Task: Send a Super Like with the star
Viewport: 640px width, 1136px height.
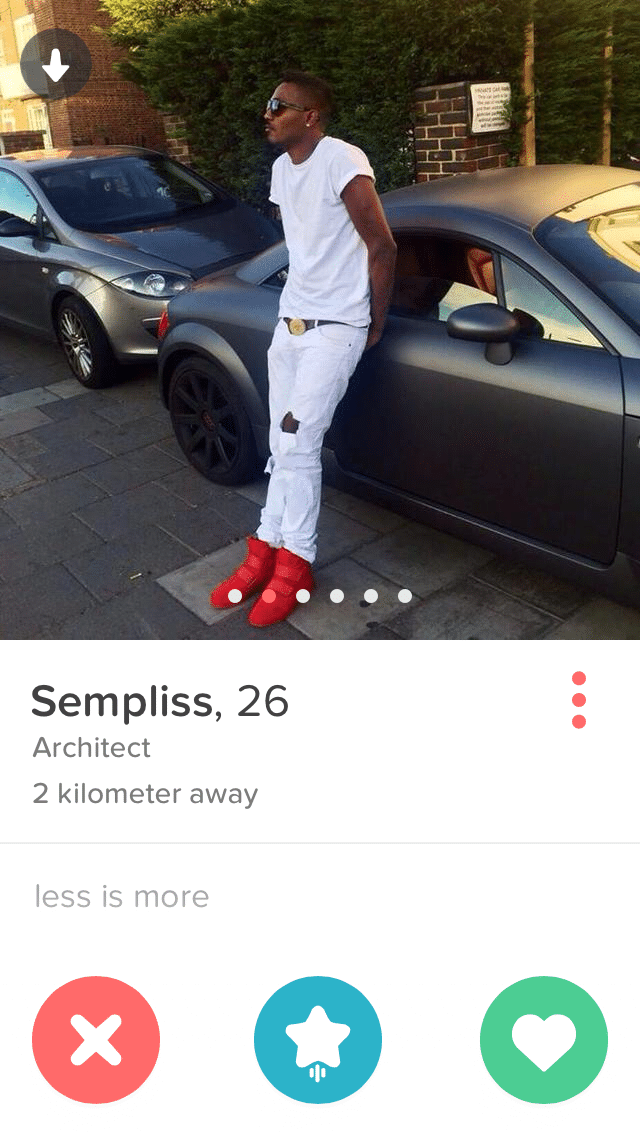Action: (x=318, y=1040)
